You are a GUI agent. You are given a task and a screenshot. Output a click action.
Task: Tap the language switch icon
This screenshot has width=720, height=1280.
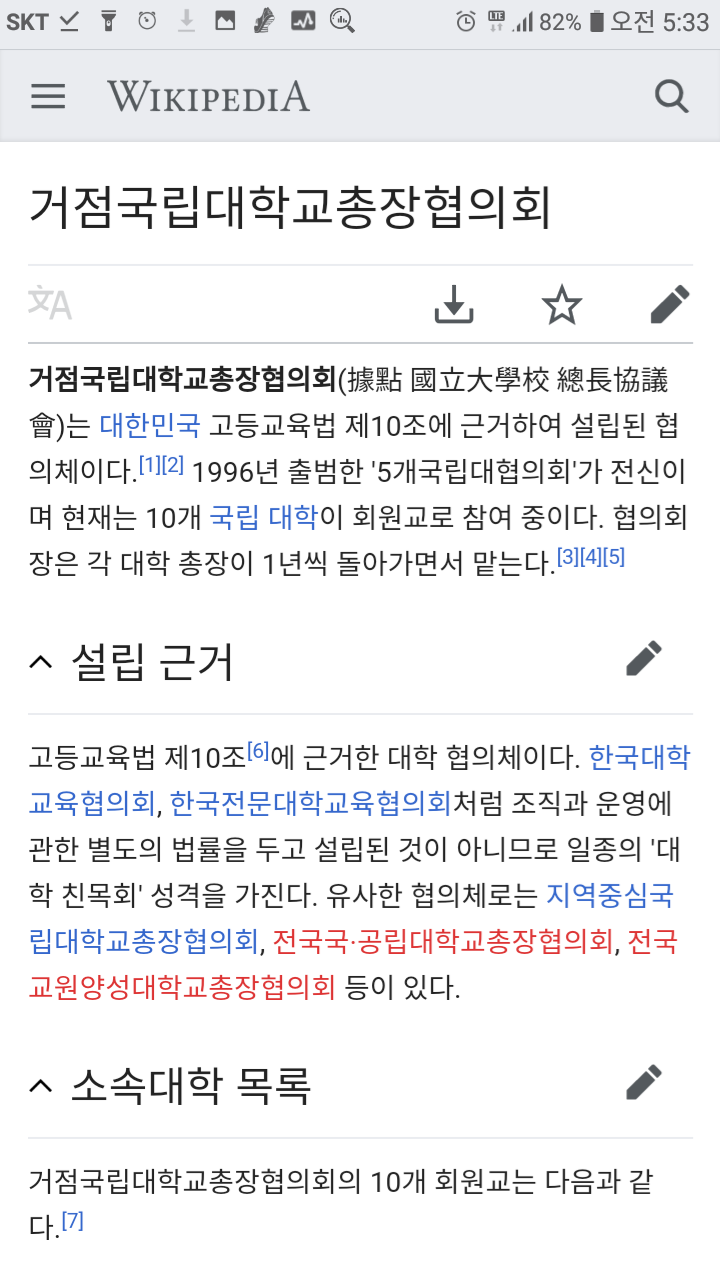click(50, 303)
